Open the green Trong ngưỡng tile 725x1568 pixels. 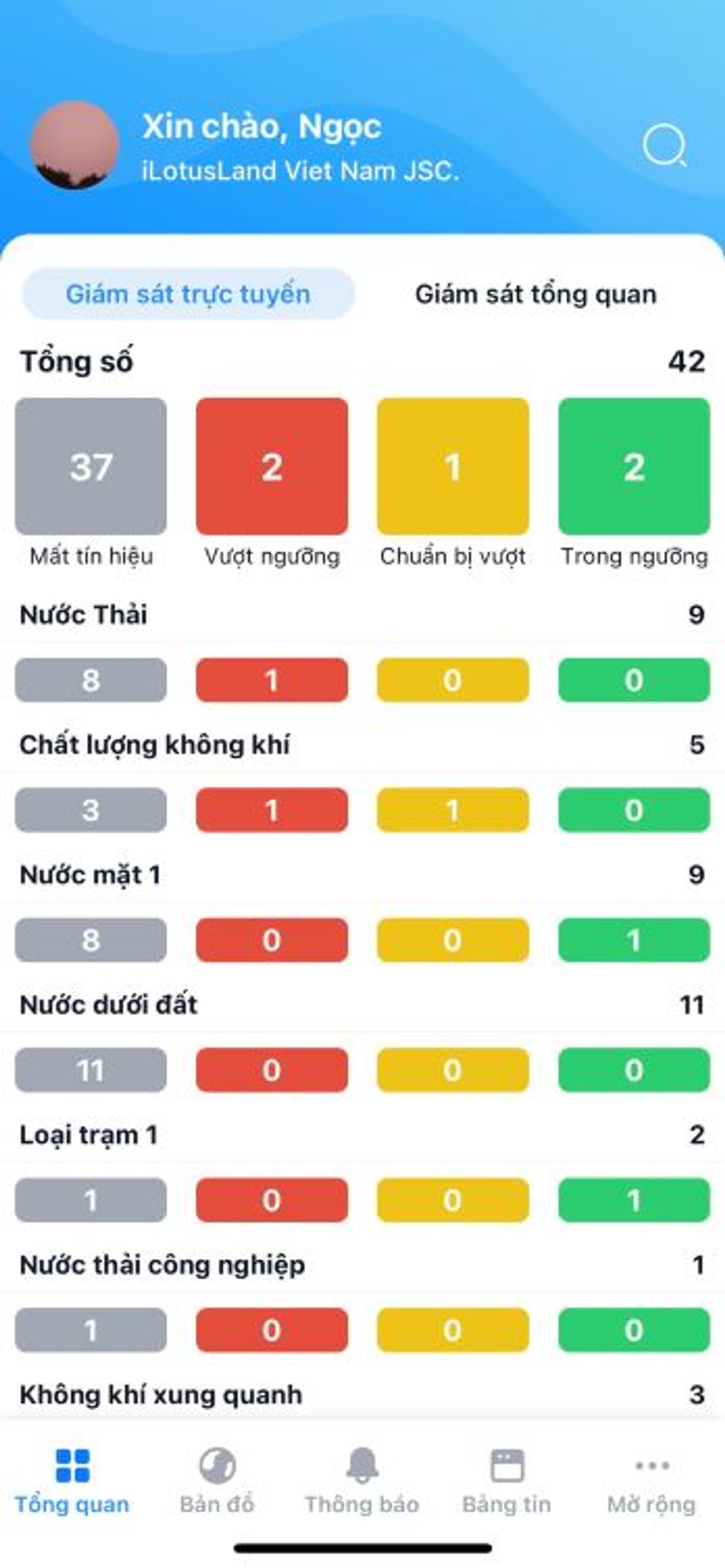pyautogui.click(x=634, y=466)
